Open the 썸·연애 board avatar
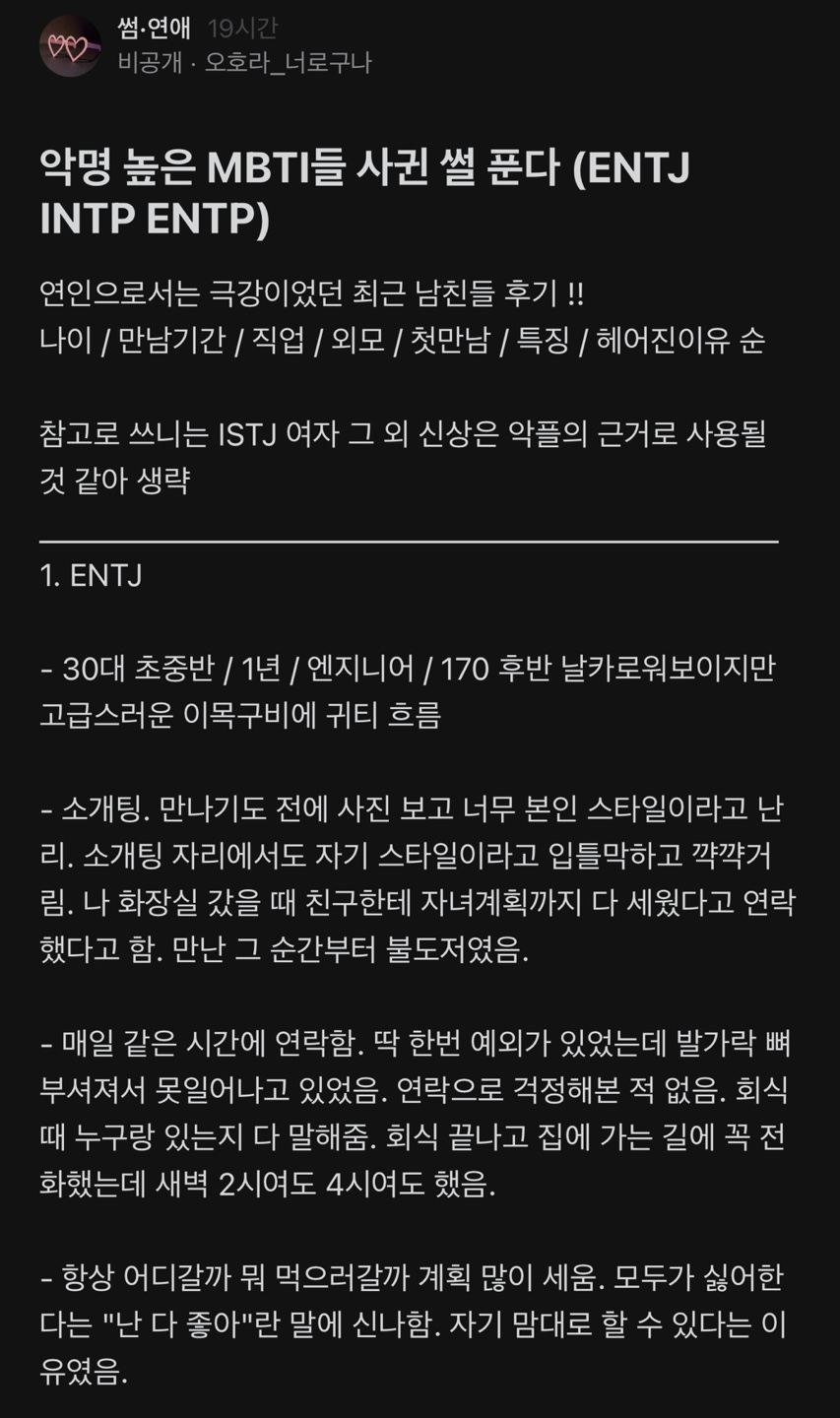Screen dimensions: 840x1418 click(x=70, y=46)
